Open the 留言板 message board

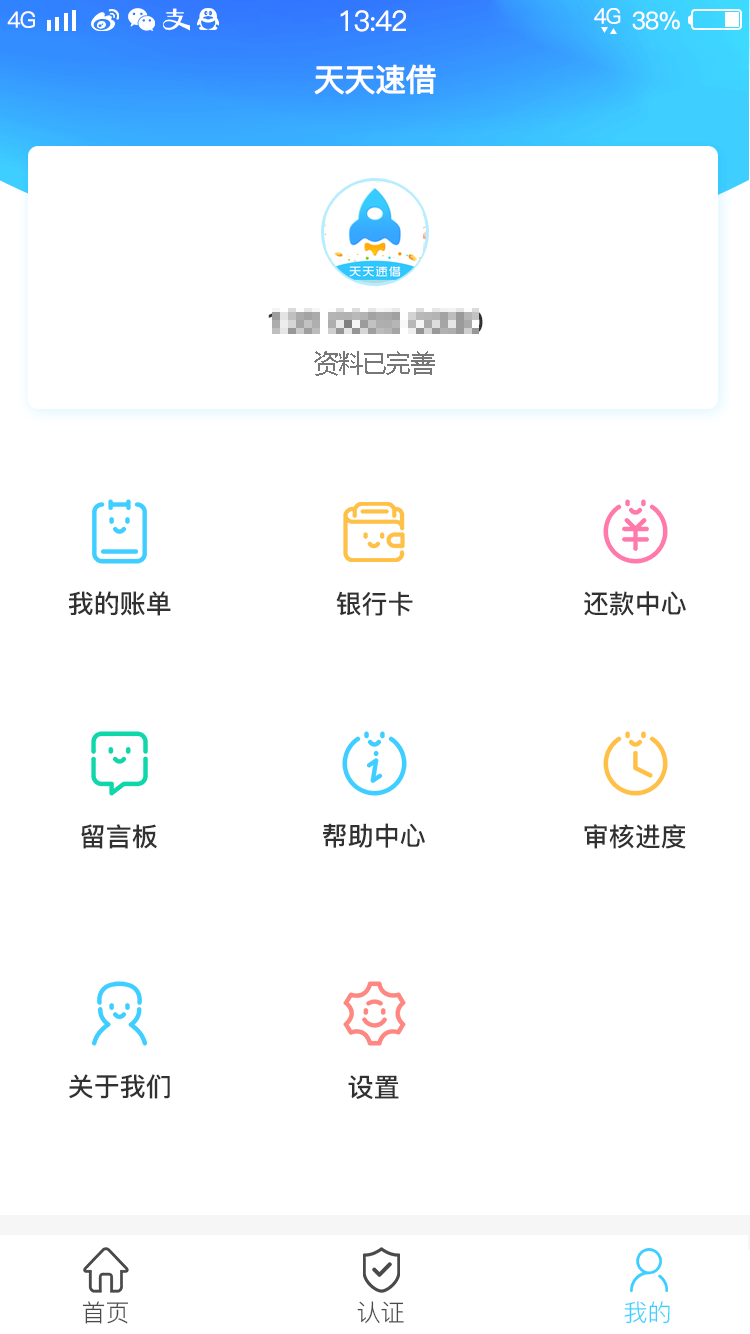coord(120,790)
